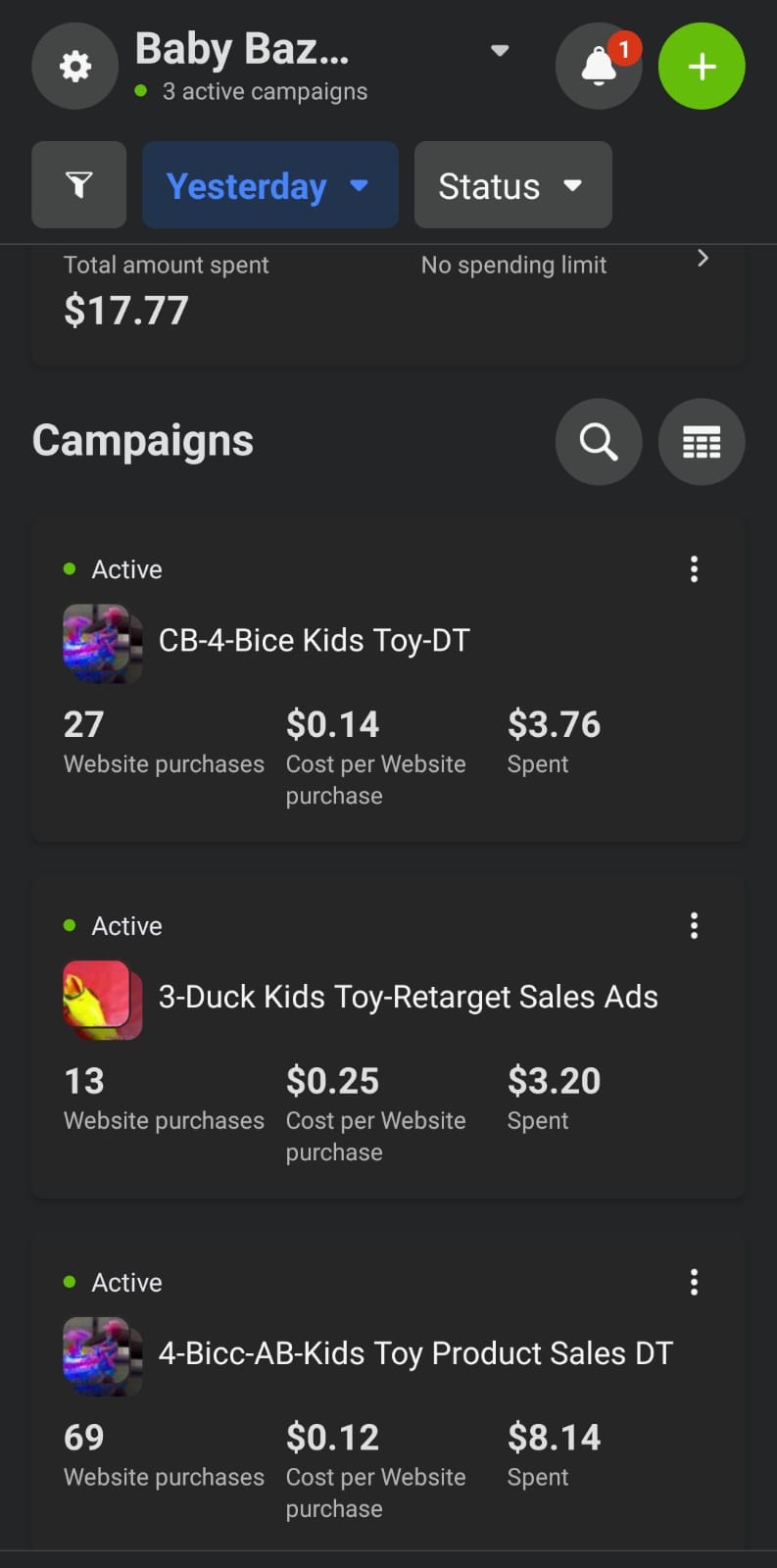Viewport: 777px width, 1568px height.
Task: Expand the Baby Baz account switcher
Action: point(500,51)
